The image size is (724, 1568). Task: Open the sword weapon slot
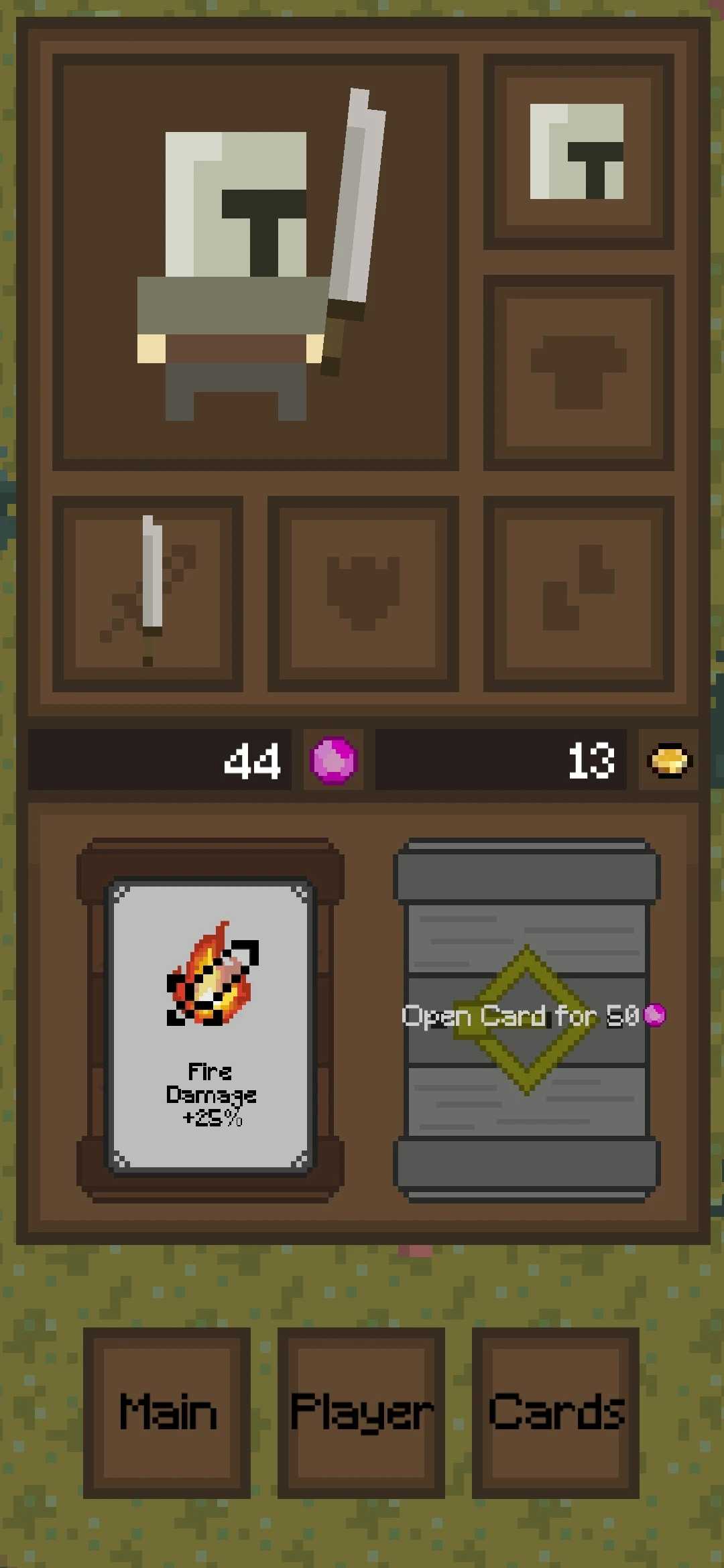[x=148, y=594]
